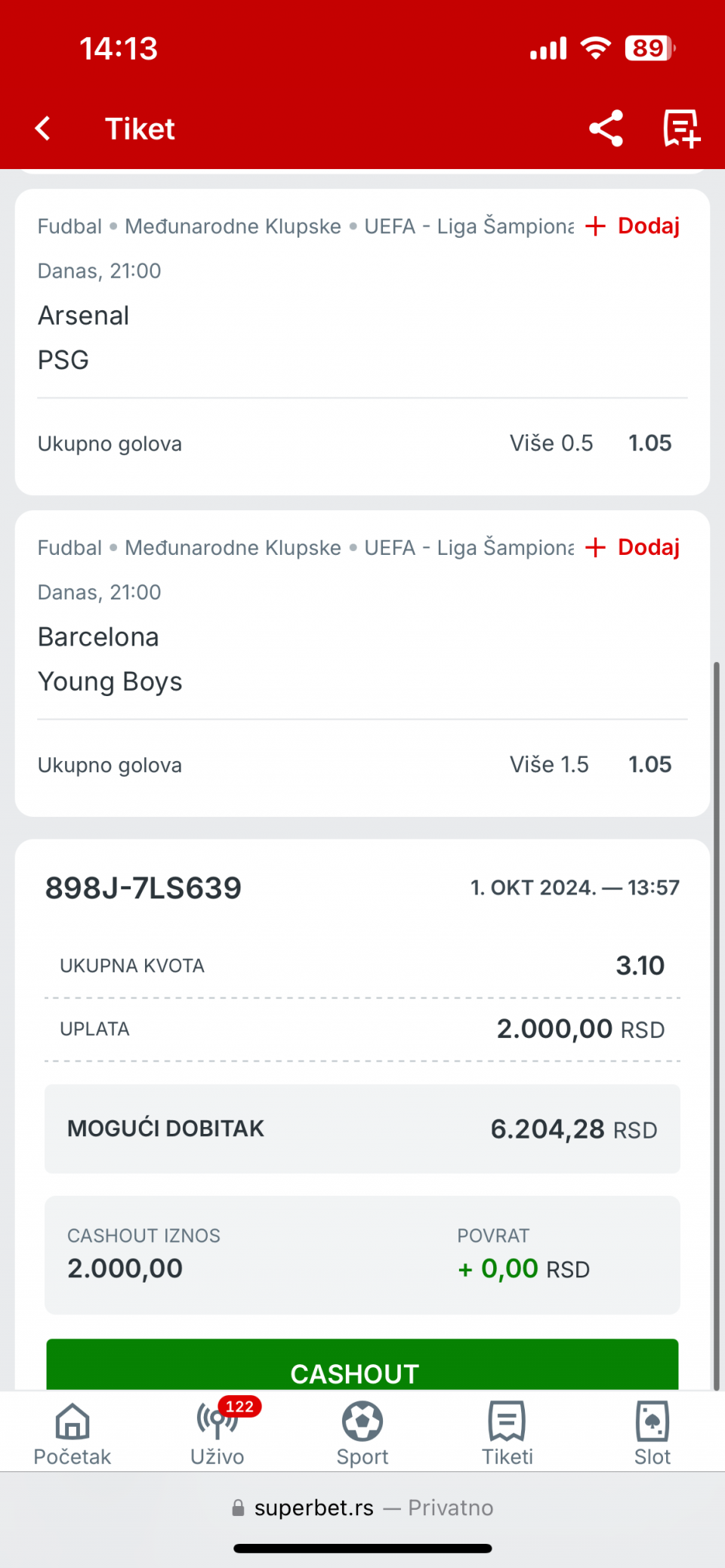Switch to the Početak tab
The height and width of the screenshot is (1568, 725).
(72, 1433)
